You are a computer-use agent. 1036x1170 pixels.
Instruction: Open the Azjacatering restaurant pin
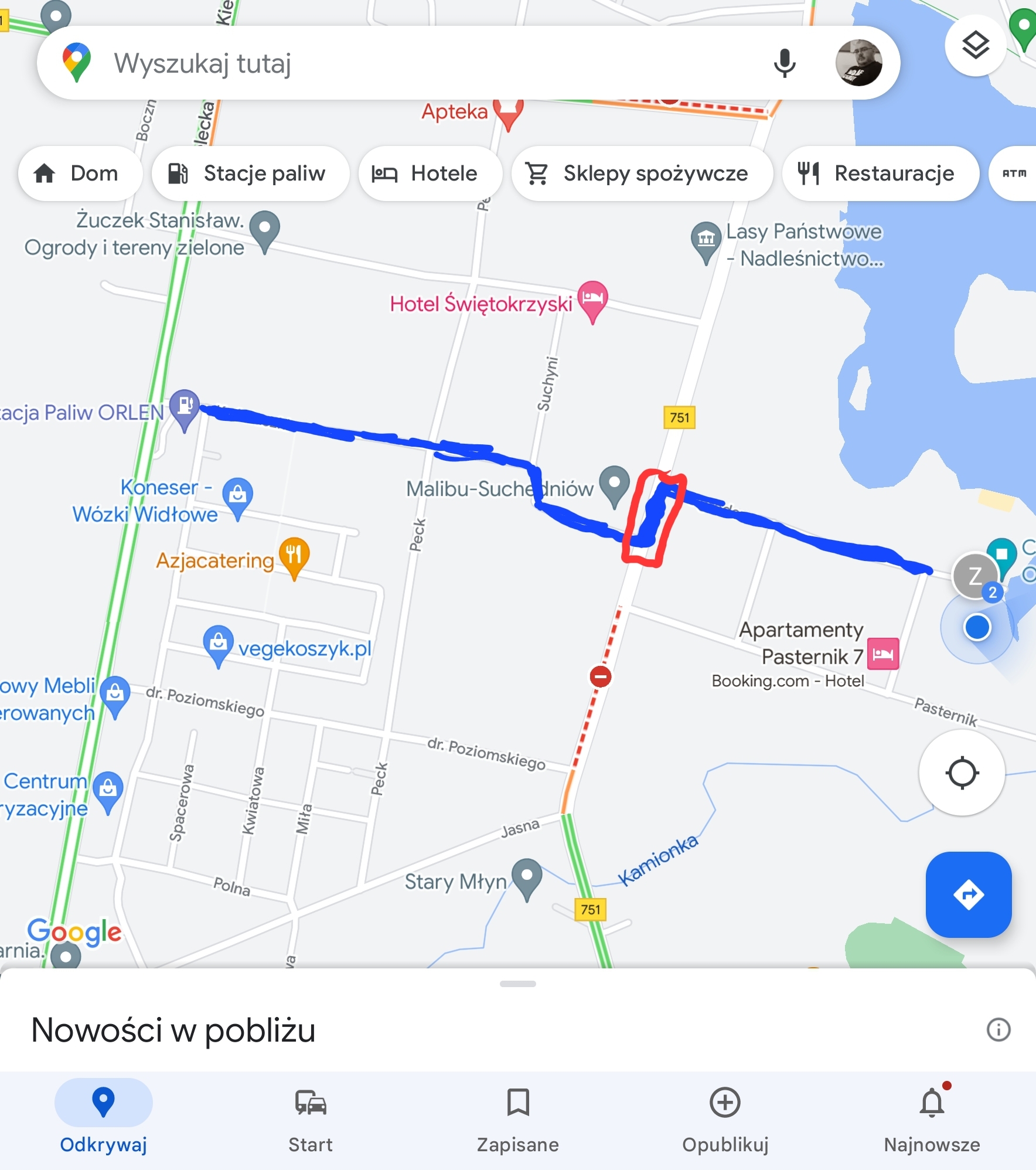pos(294,555)
